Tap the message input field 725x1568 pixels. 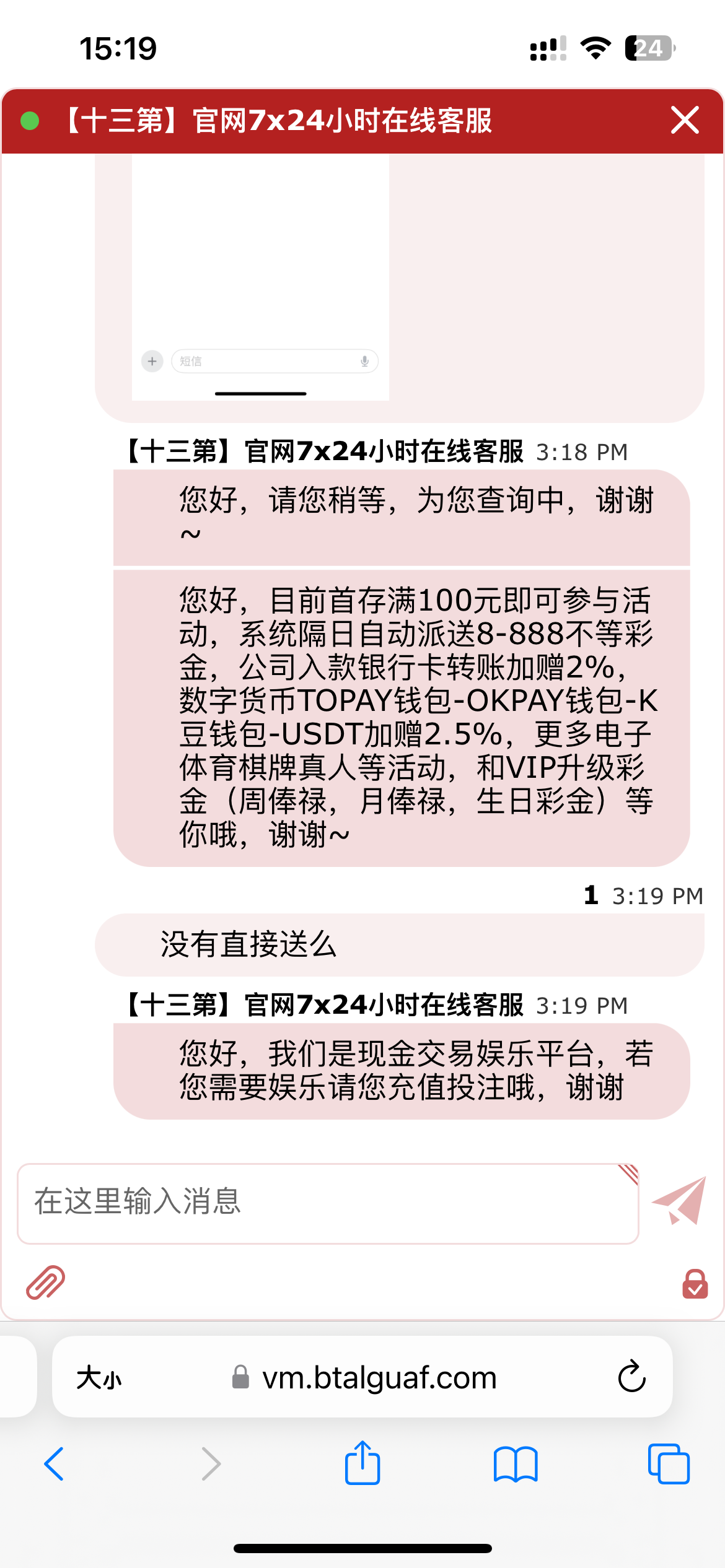click(x=327, y=1203)
